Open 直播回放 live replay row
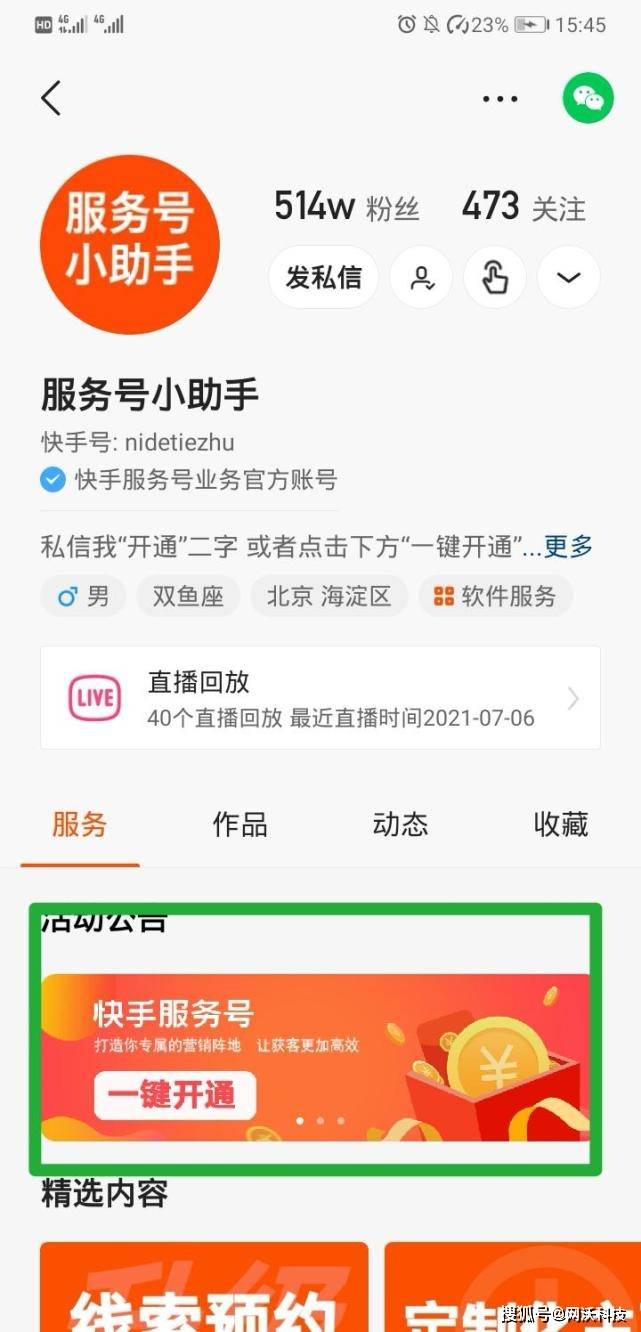641x1332 pixels. (320, 698)
